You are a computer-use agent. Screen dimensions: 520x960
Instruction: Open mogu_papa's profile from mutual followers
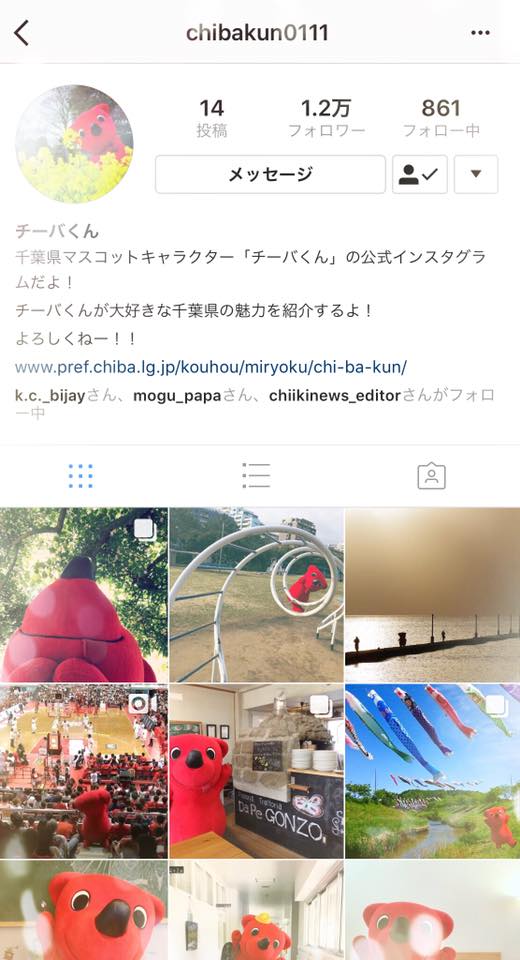point(177,396)
